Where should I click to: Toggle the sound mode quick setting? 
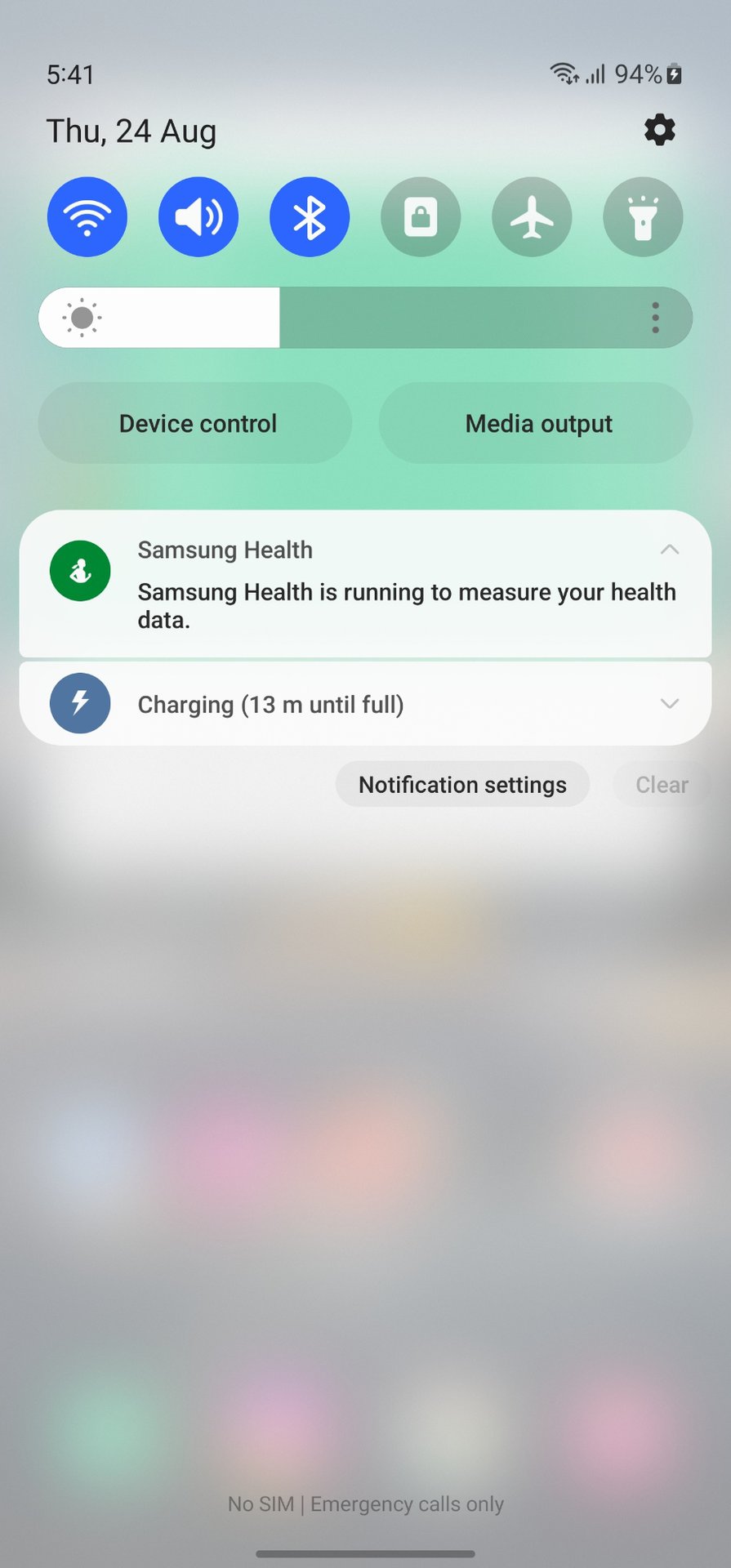[x=198, y=217]
